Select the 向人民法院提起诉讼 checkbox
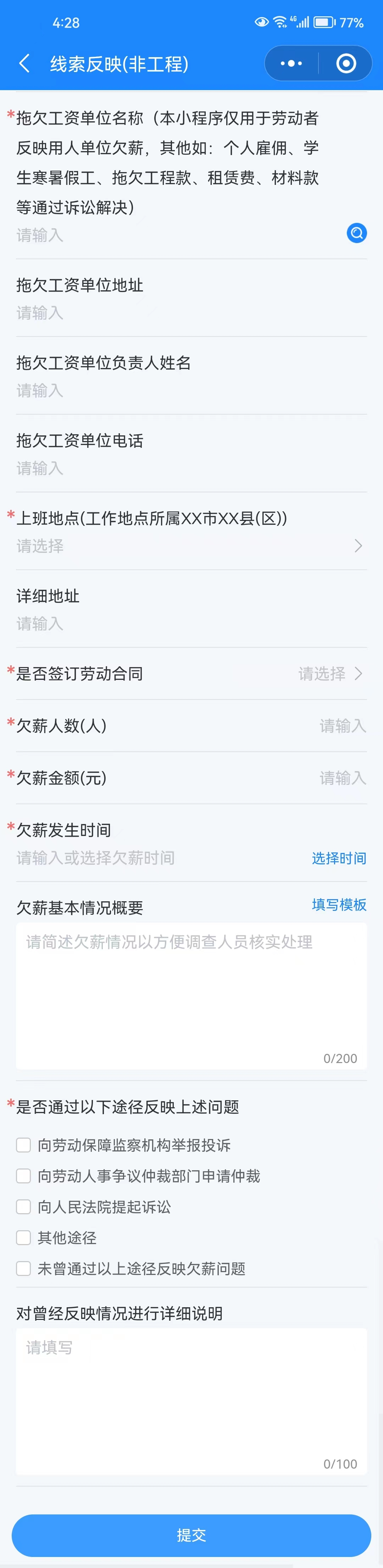The image size is (383, 1568). coord(24,1207)
